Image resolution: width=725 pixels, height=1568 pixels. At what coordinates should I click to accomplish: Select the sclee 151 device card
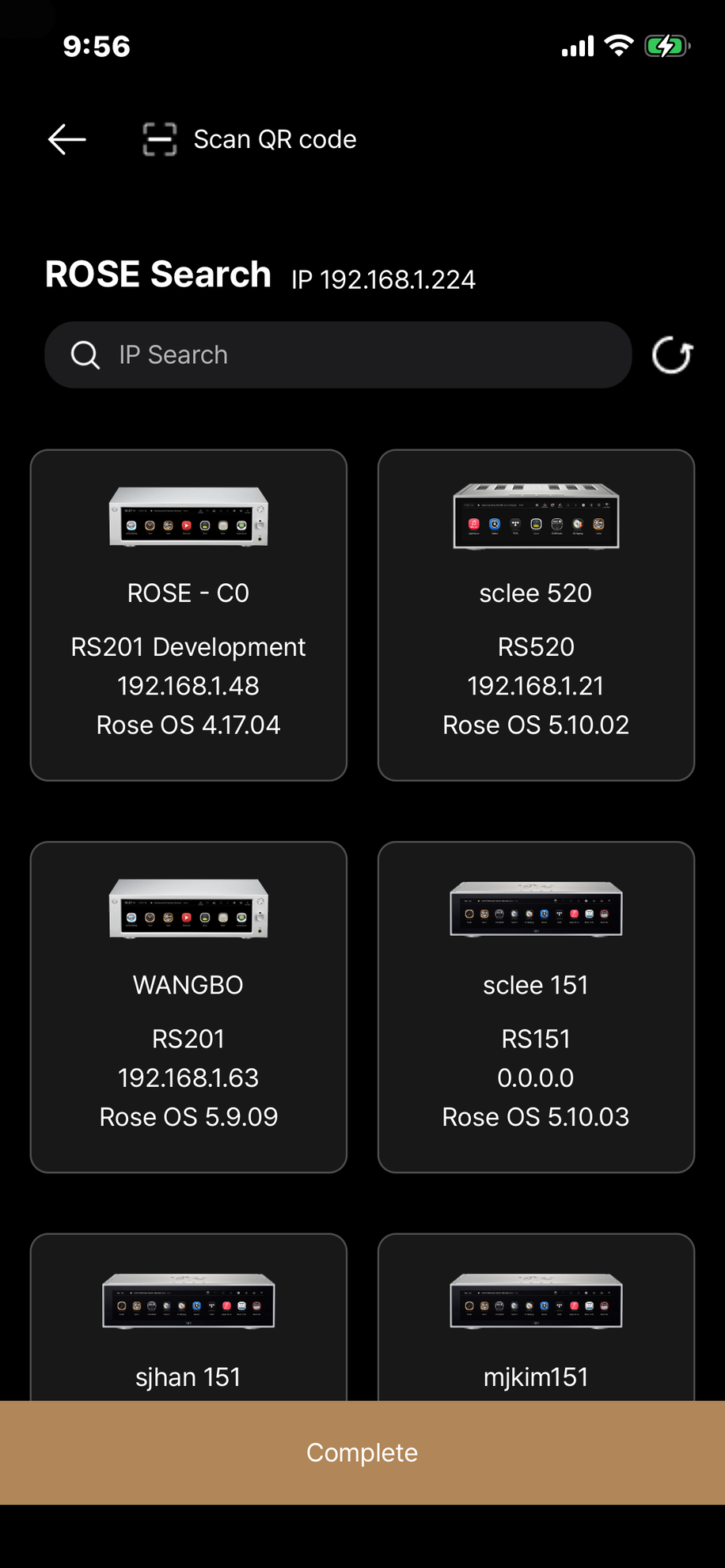tap(536, 1006)
